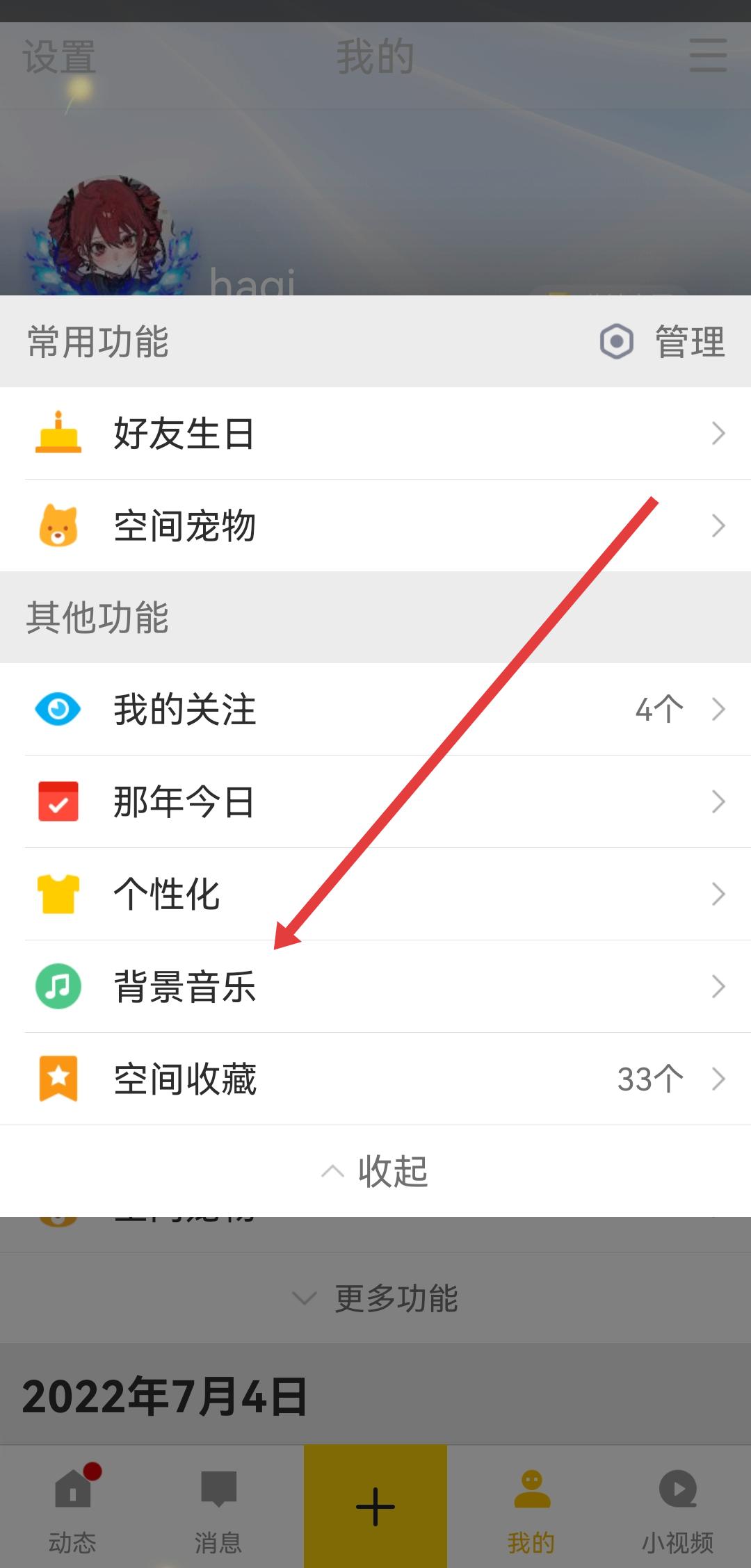
Task: Open 我的关注 list
Action: pyautogui.click(x=375, y=710)
